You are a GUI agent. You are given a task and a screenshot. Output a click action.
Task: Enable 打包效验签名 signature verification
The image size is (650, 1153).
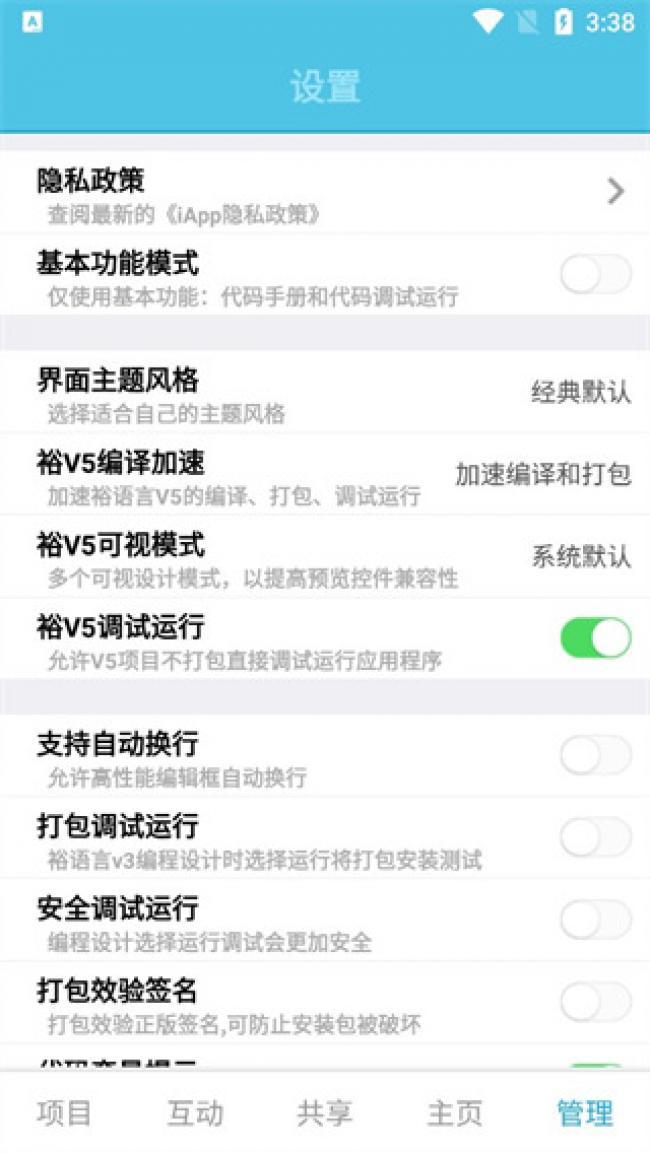[595, 1002]
